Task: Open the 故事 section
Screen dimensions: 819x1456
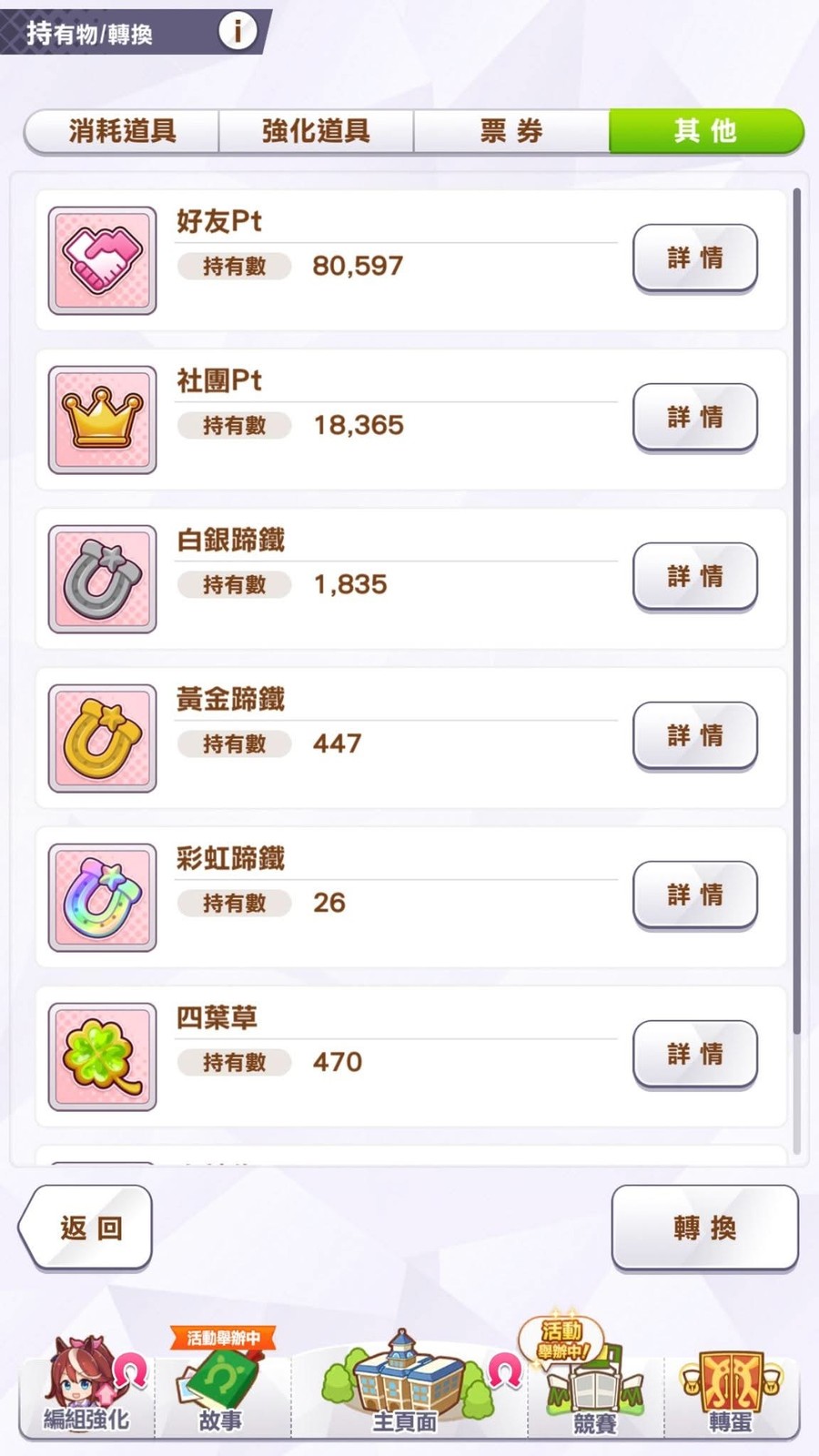Action: 221,1388
